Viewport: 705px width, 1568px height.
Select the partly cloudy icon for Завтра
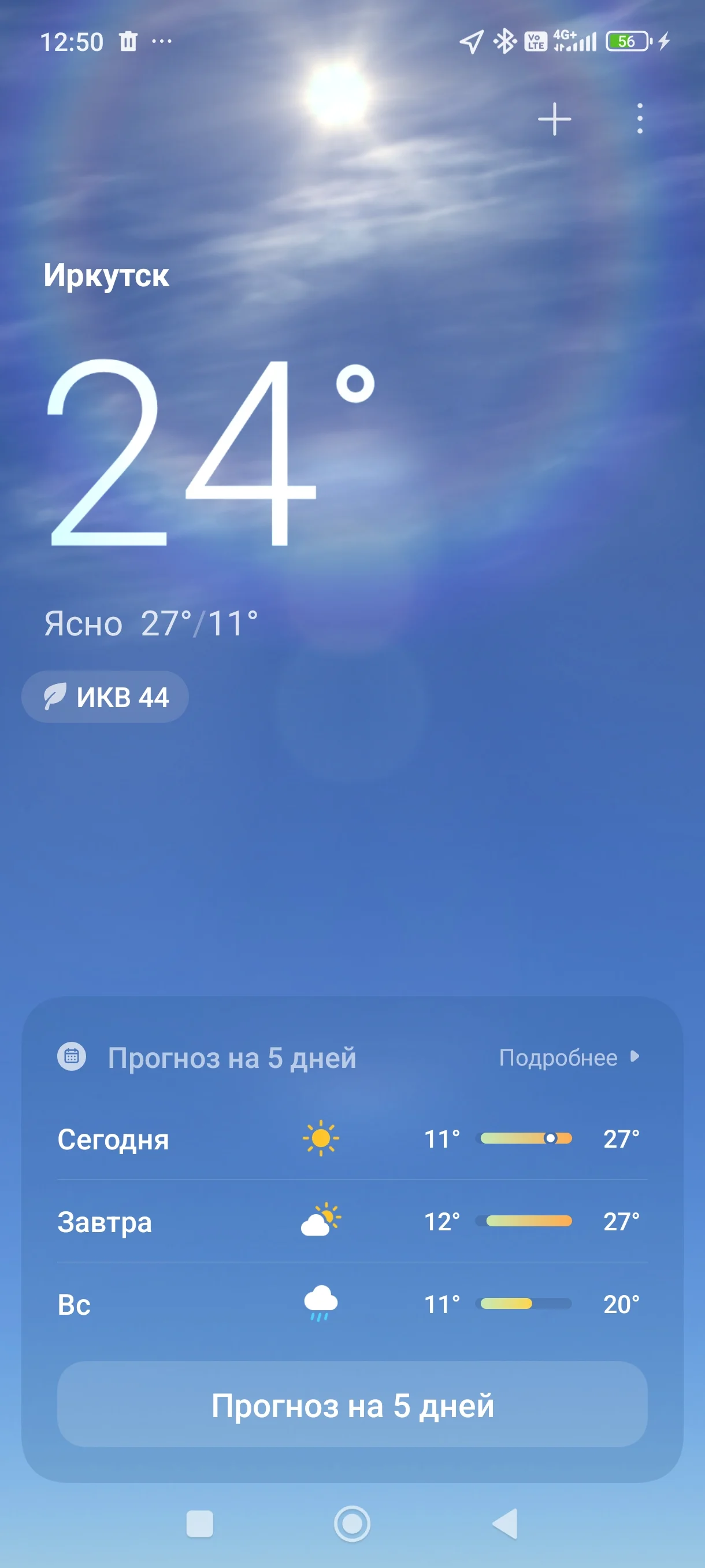coord(321,1221)
